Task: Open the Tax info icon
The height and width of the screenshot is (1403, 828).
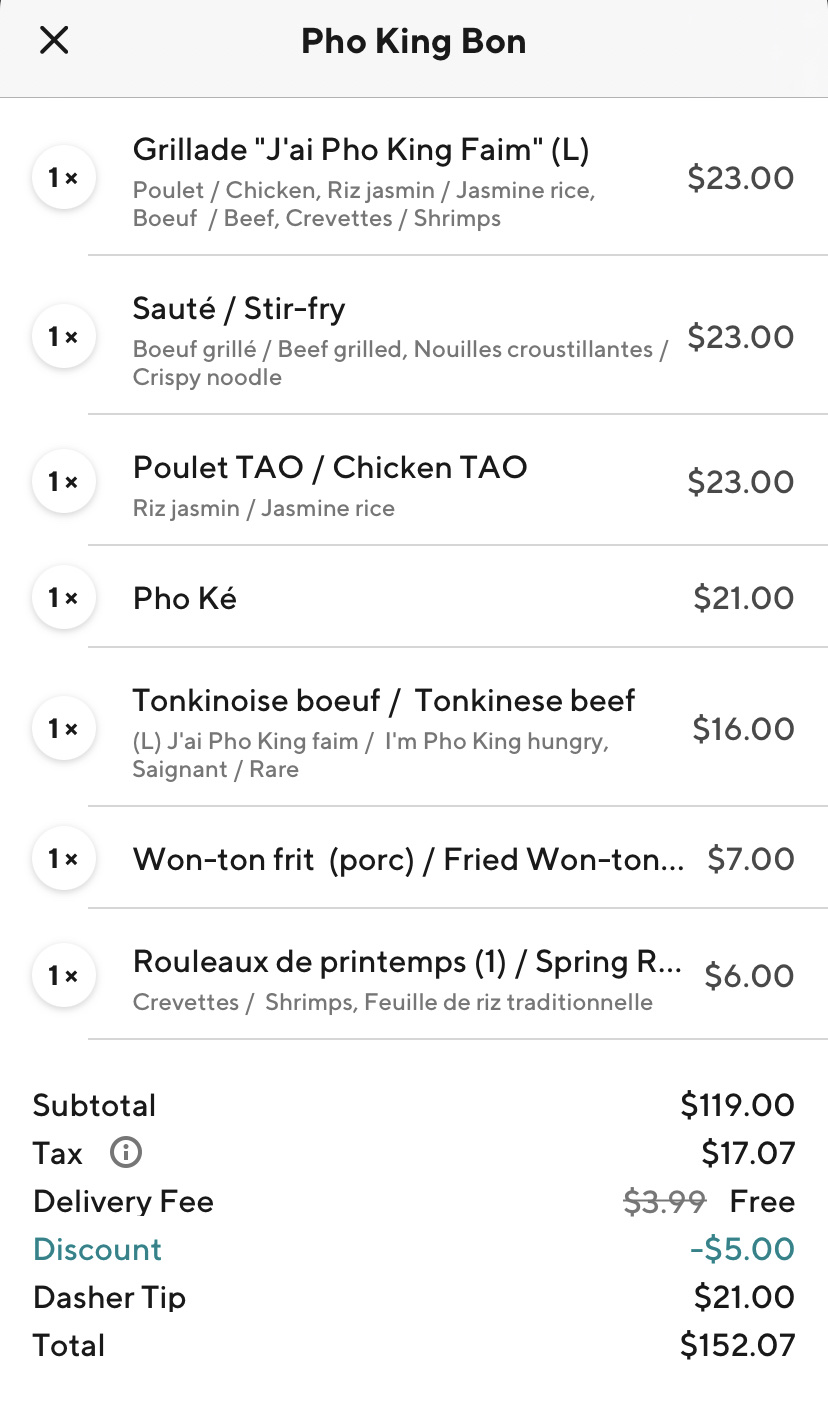Action: (x=125, y=1153)
